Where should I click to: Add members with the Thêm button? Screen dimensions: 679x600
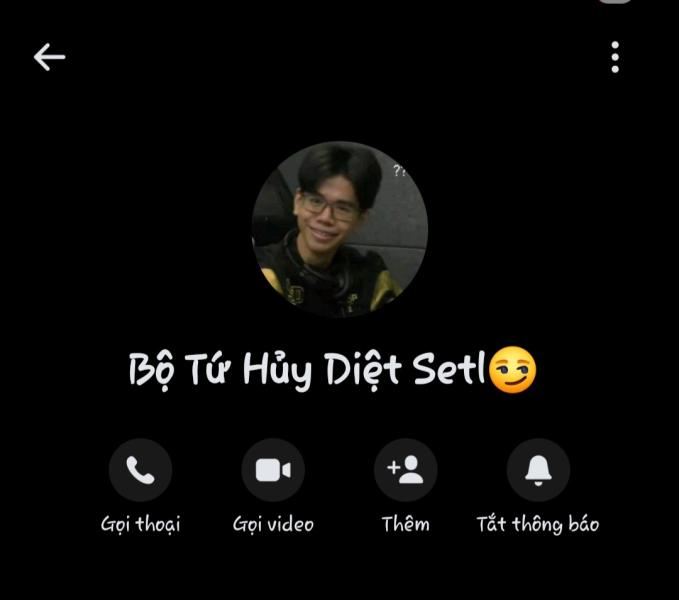pos(405,470)
